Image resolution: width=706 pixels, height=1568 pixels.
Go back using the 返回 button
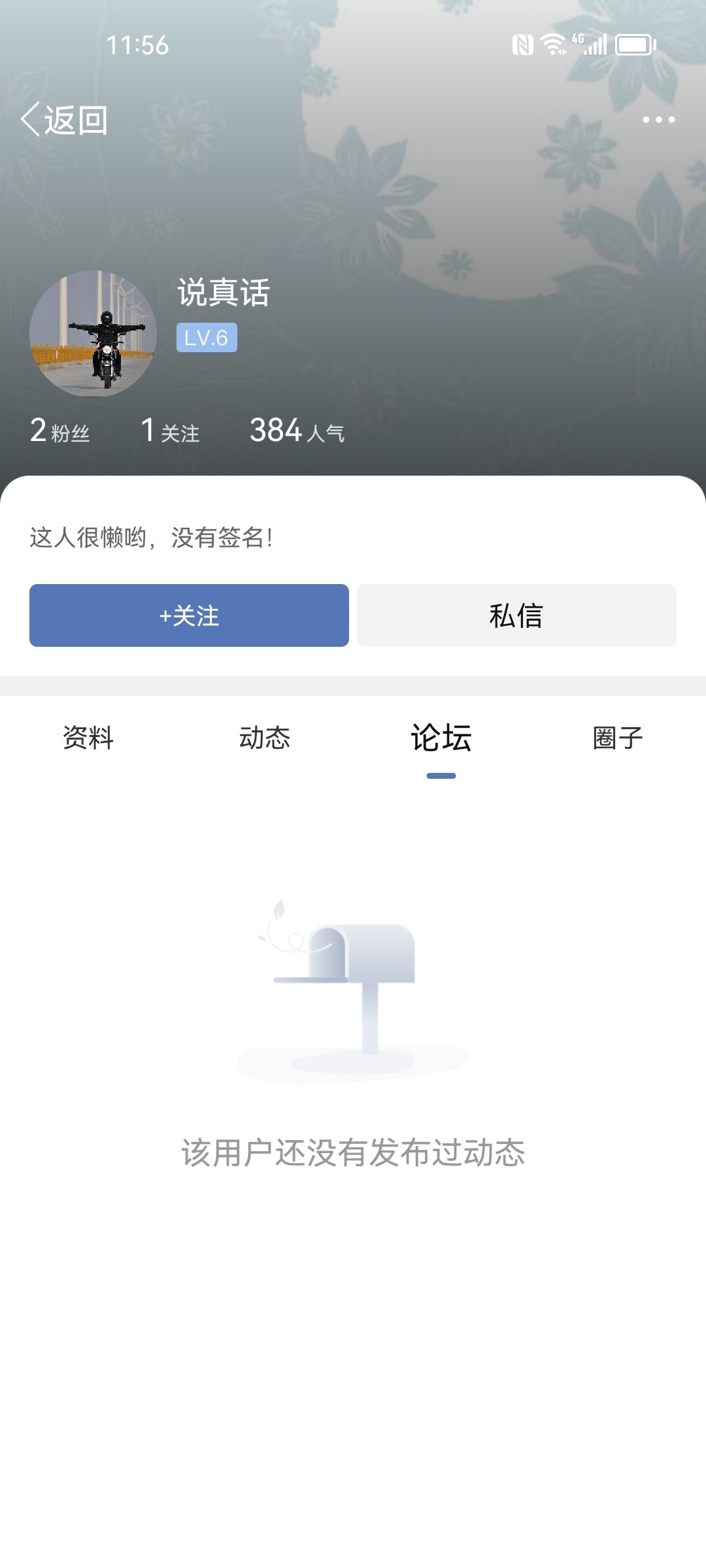[64, 120]
